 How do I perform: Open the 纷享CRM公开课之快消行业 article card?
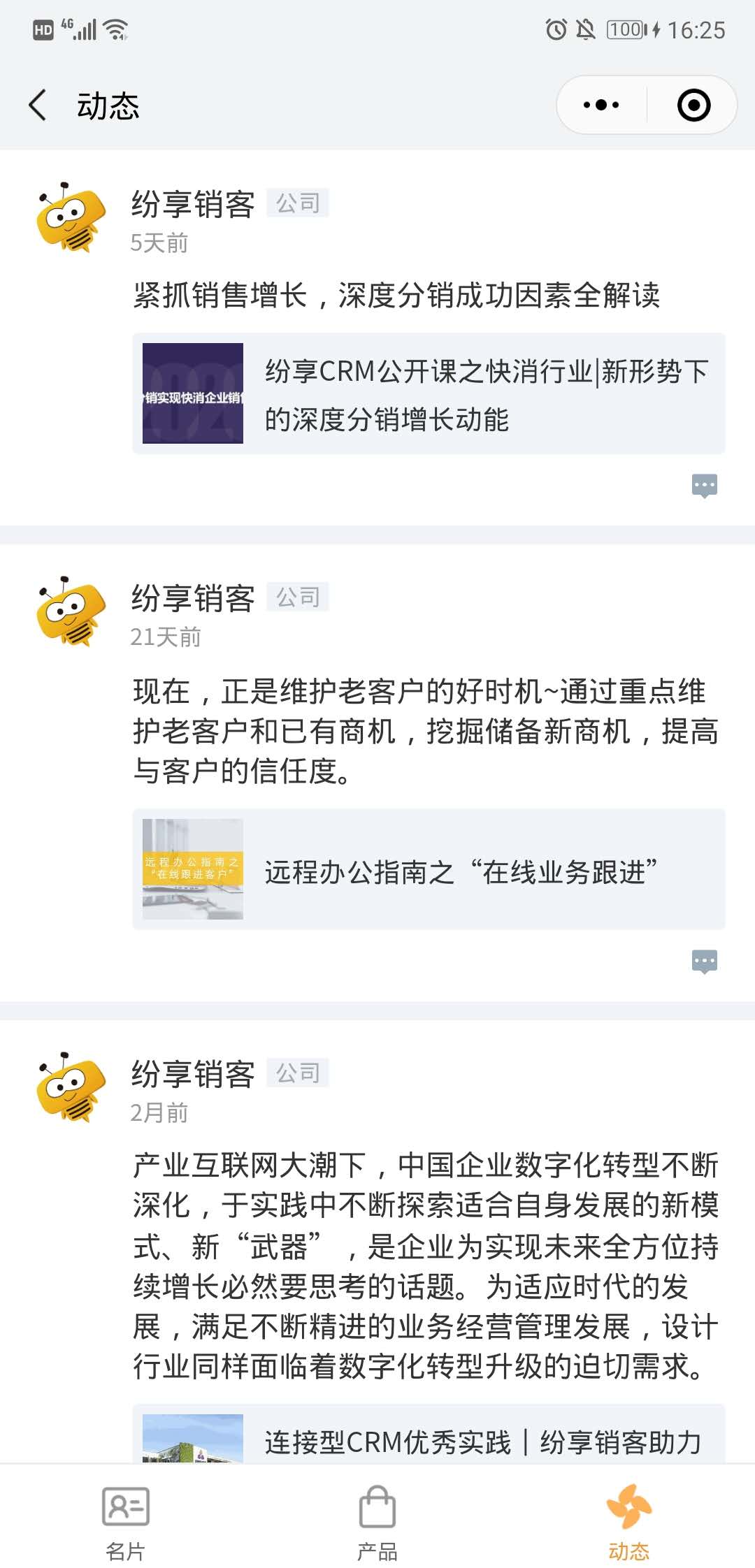[429, 393]
